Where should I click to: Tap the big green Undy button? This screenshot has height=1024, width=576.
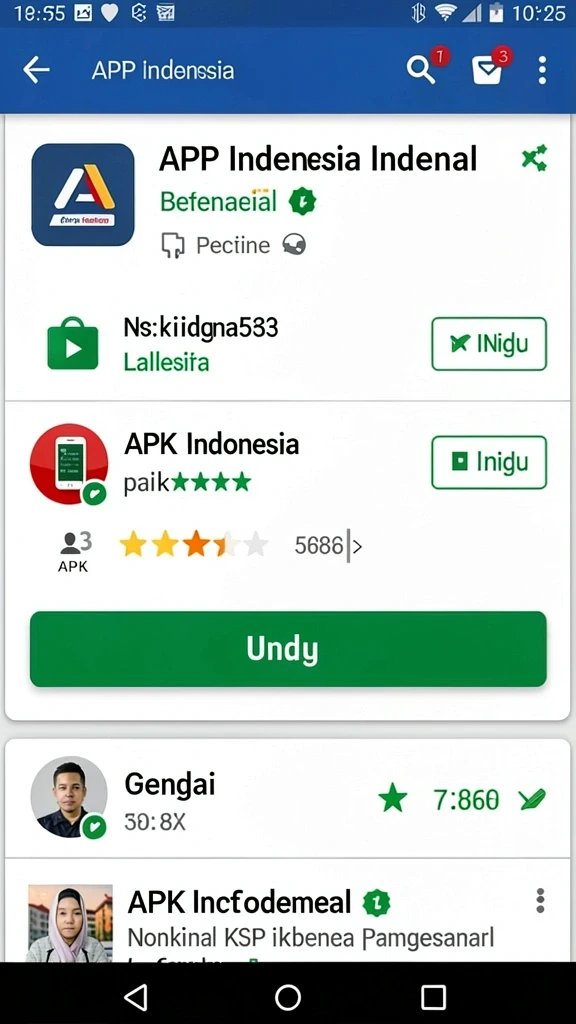pyautogui.click(x=288, y=648)
